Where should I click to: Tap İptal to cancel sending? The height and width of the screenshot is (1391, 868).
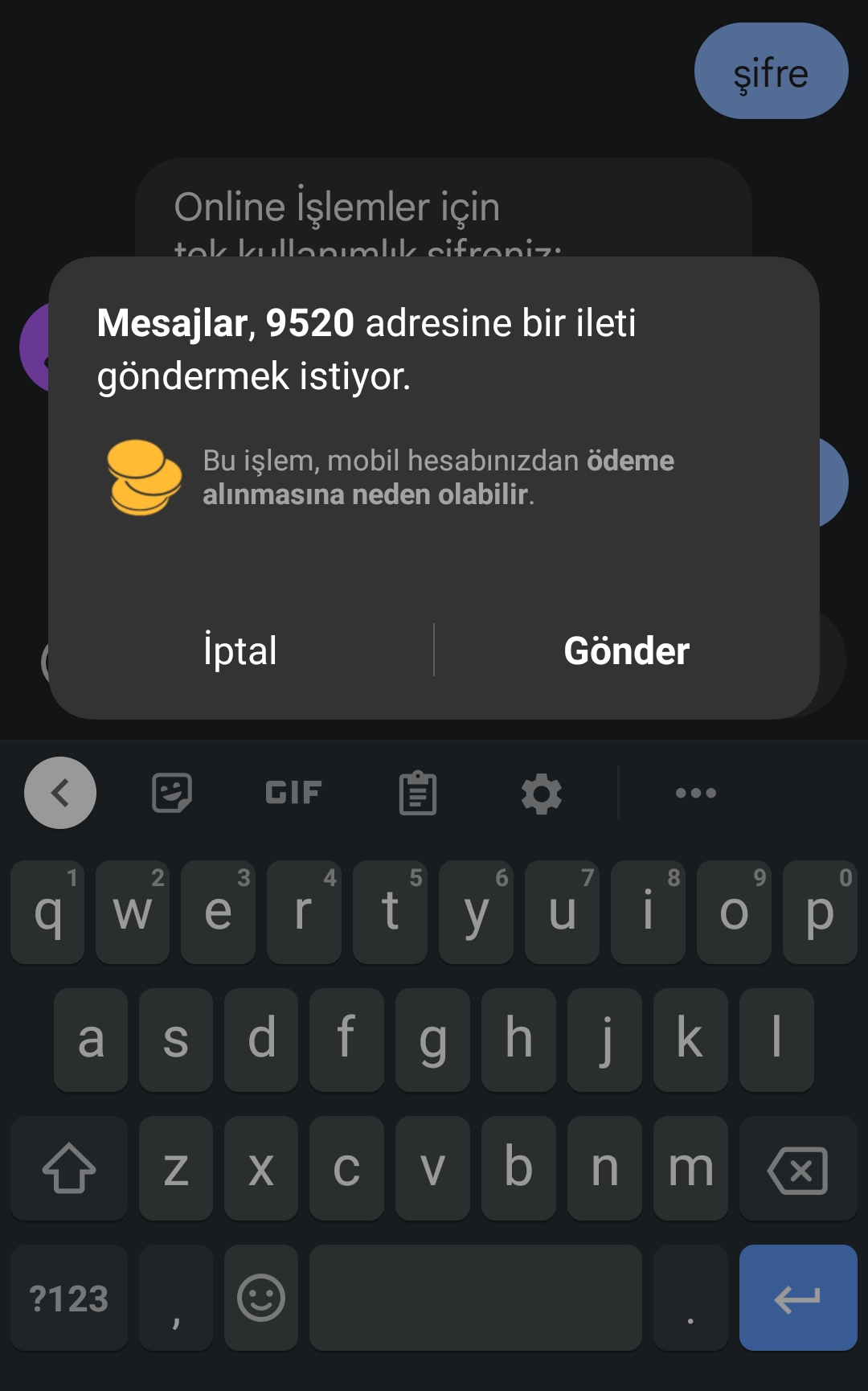240,650
